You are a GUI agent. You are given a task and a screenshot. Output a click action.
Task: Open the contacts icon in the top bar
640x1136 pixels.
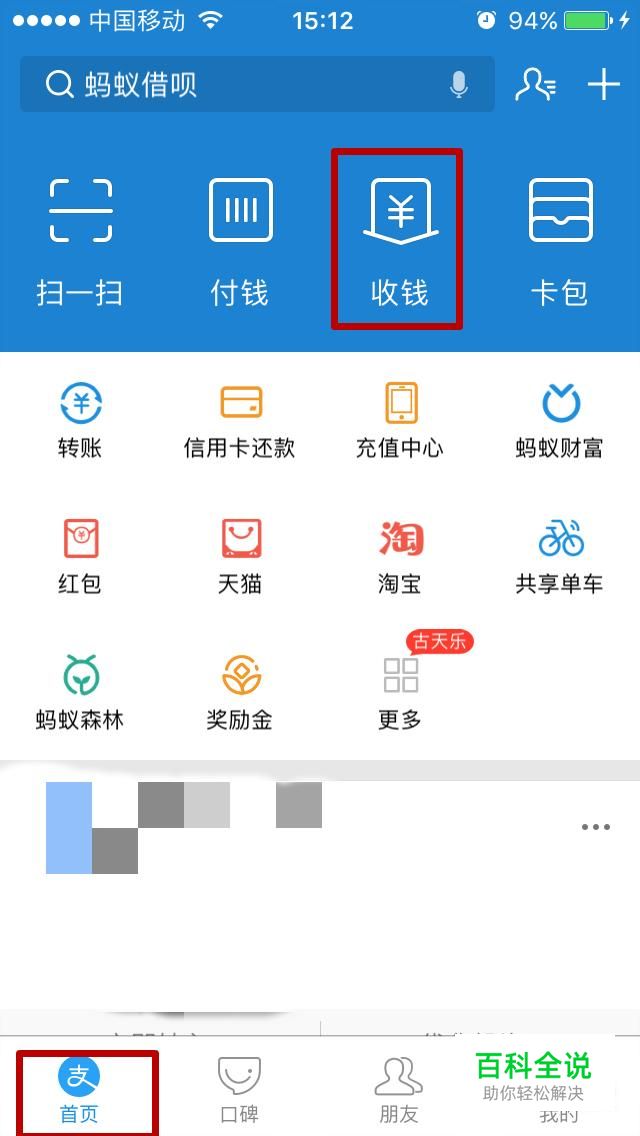[535, 85]
